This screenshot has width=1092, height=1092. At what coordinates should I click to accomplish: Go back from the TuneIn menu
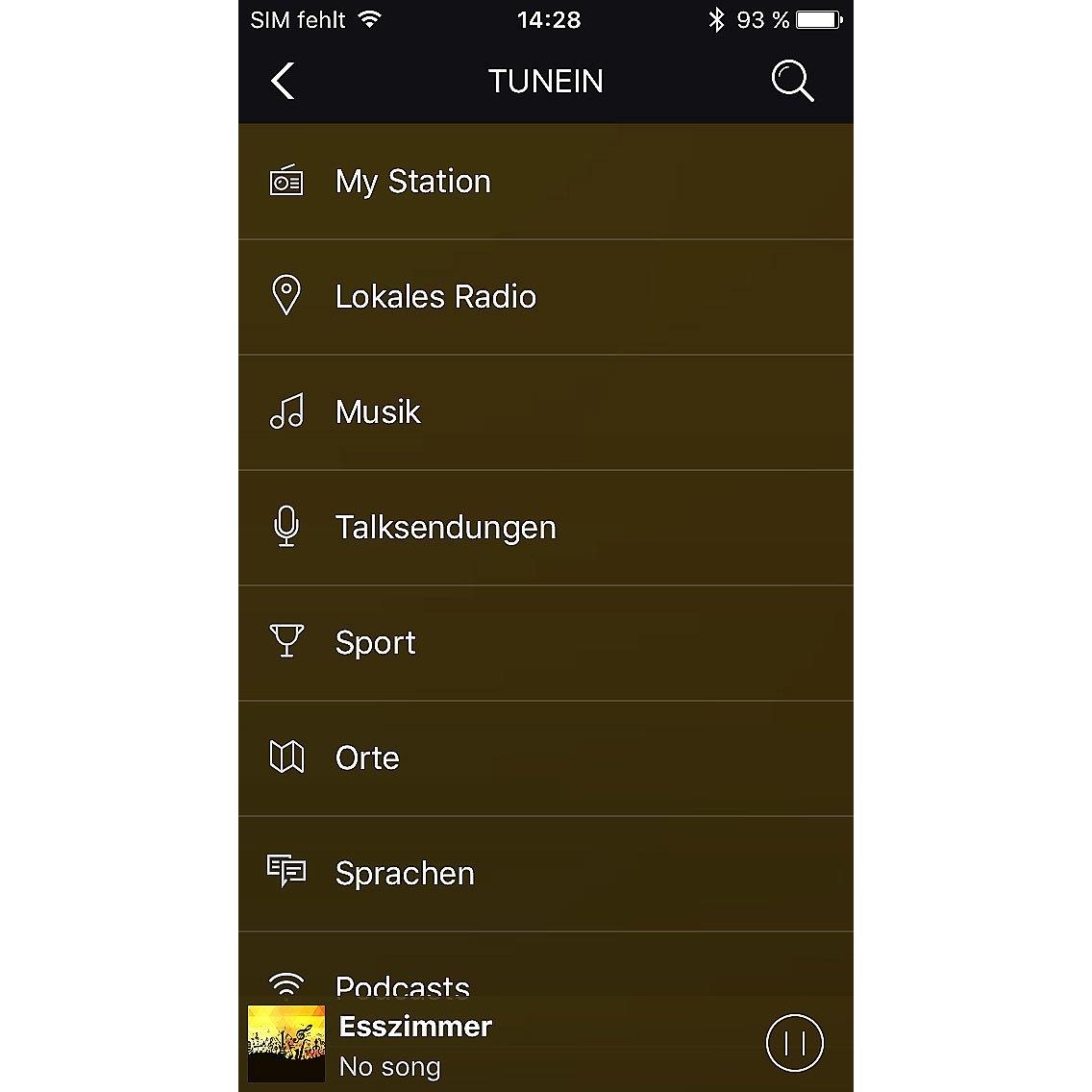coord(283,82)
